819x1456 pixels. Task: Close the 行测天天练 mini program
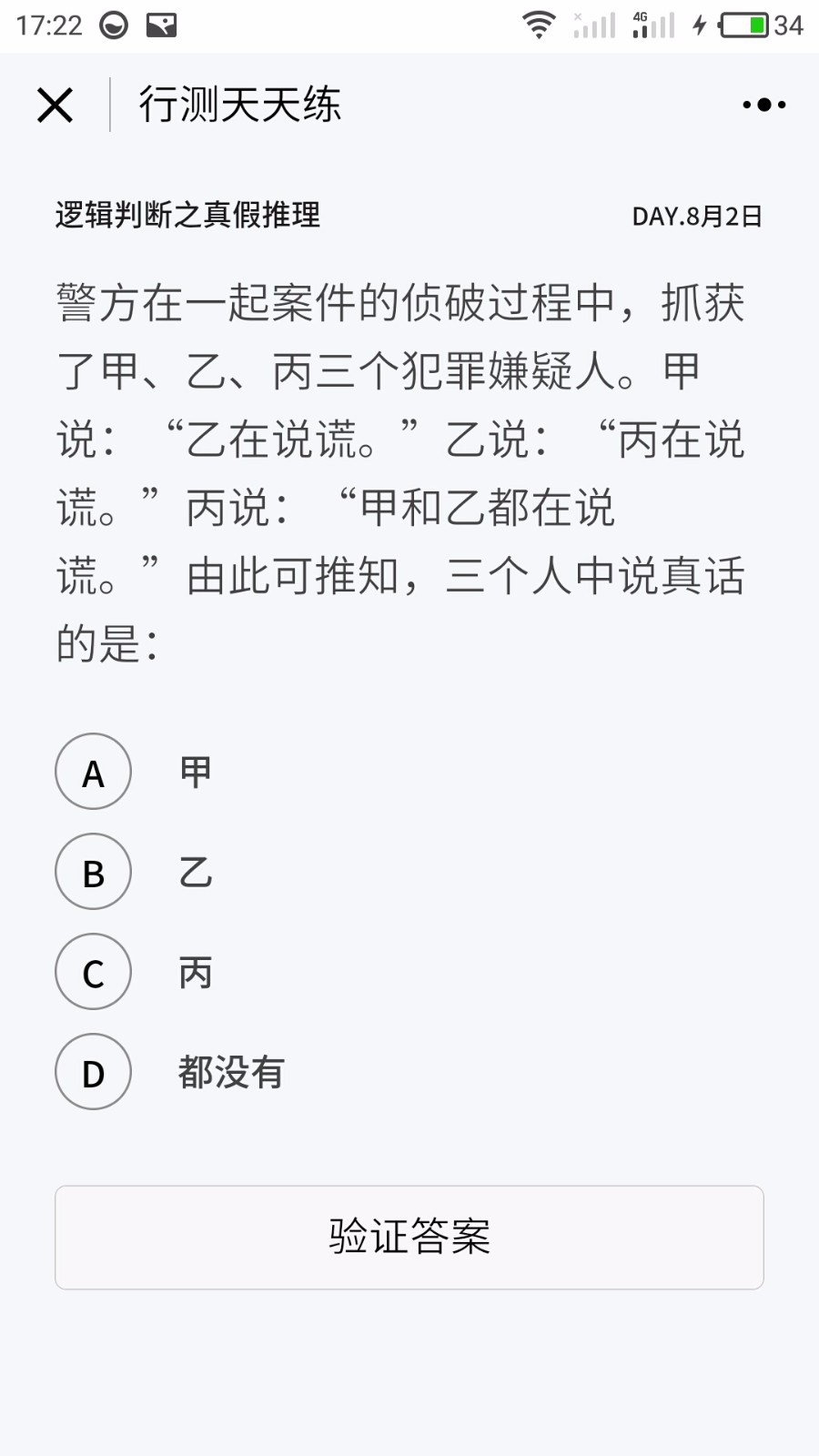[x=55, y=105]
